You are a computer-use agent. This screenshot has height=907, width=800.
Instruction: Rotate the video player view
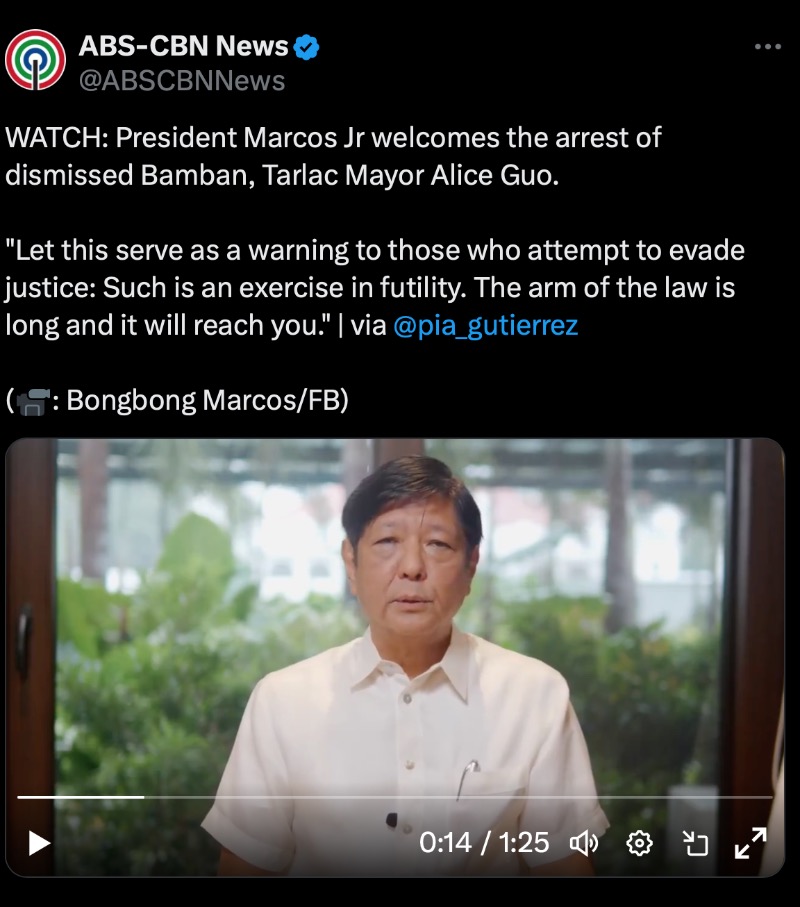(694, 843)
